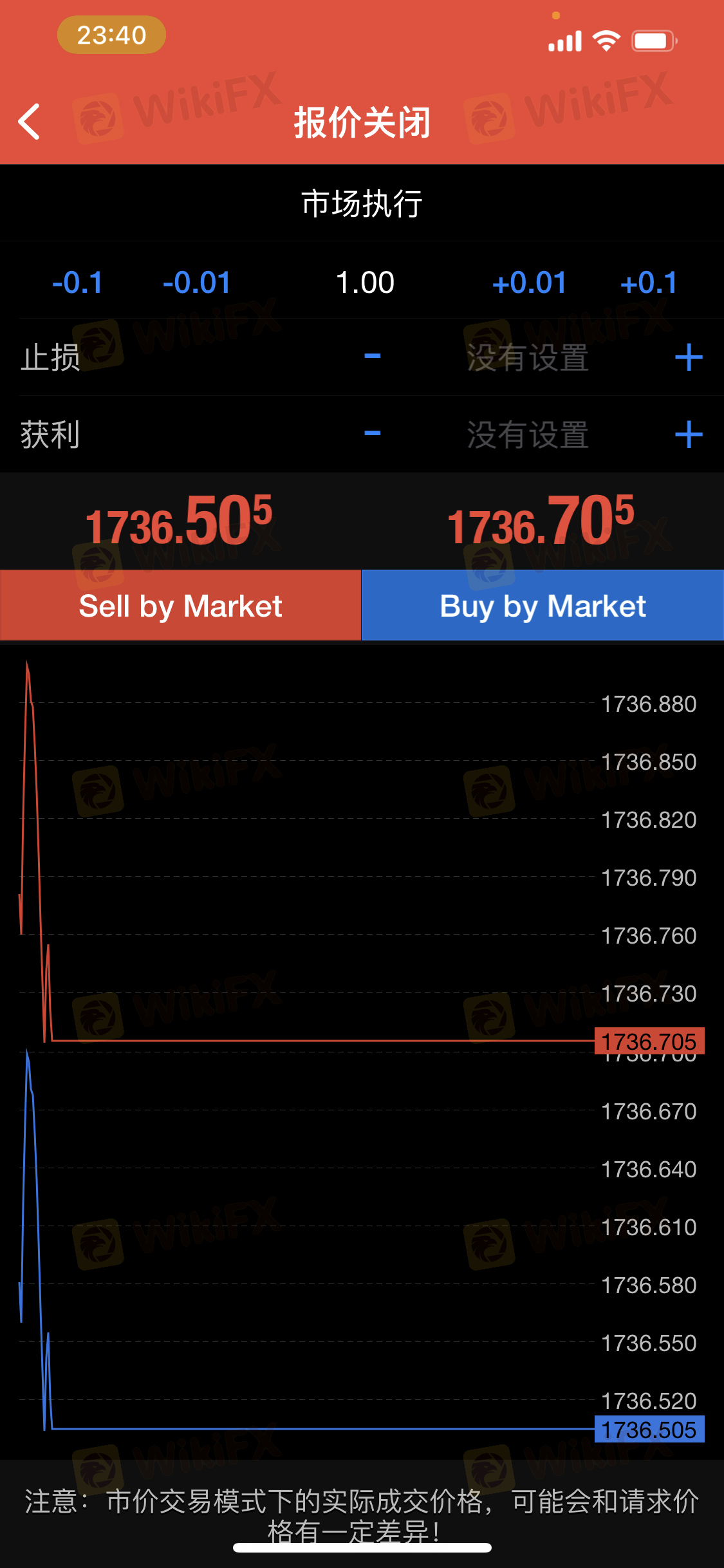
Task: Go back using the top-left arrow
Action: click(x=30, y=122)
